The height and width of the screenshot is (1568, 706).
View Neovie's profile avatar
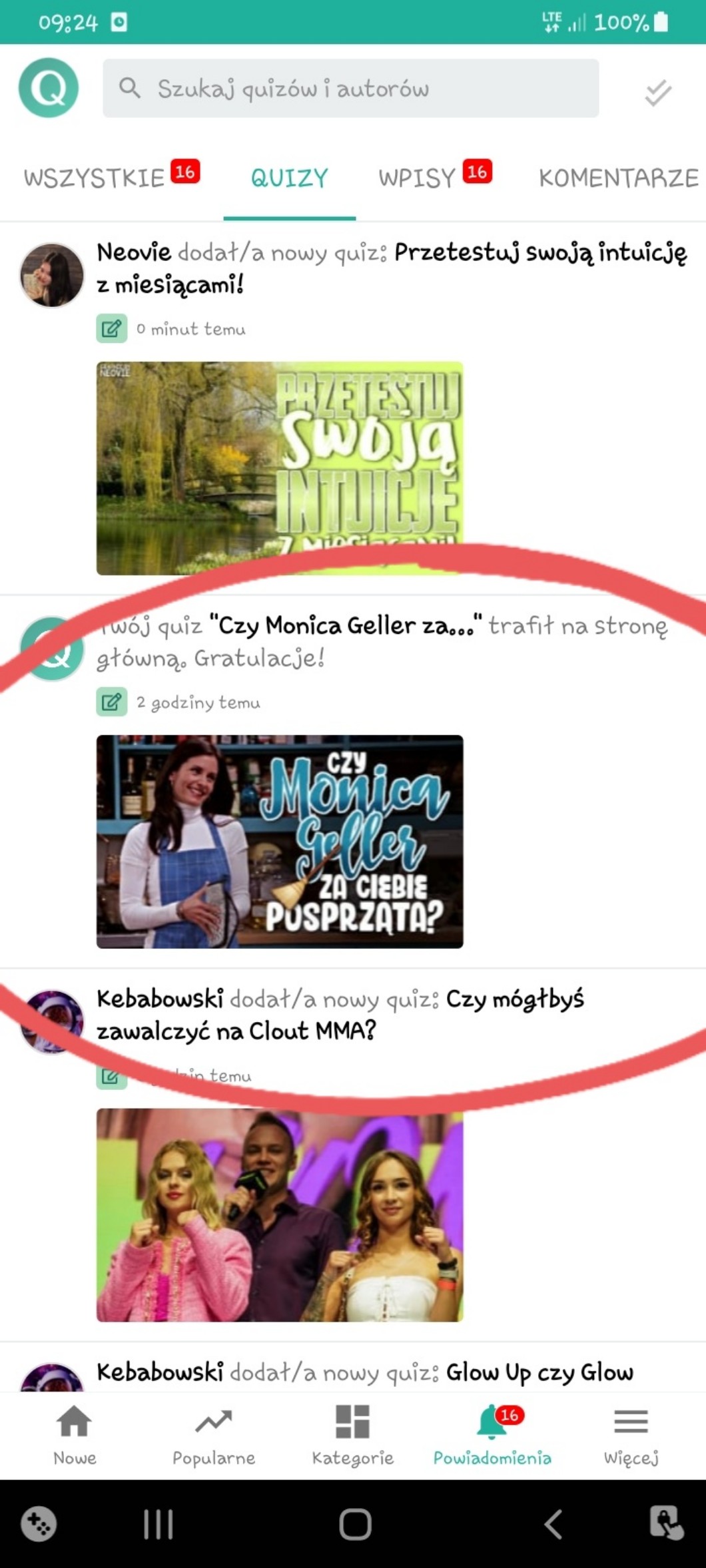[52, 275]
